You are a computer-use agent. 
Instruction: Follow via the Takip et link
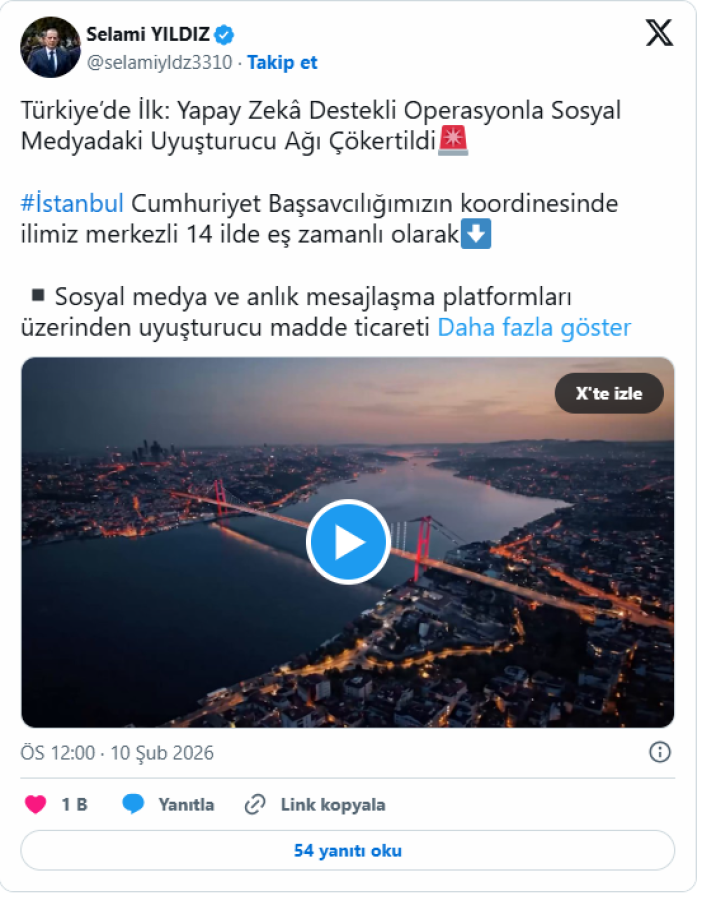point(282,62)
